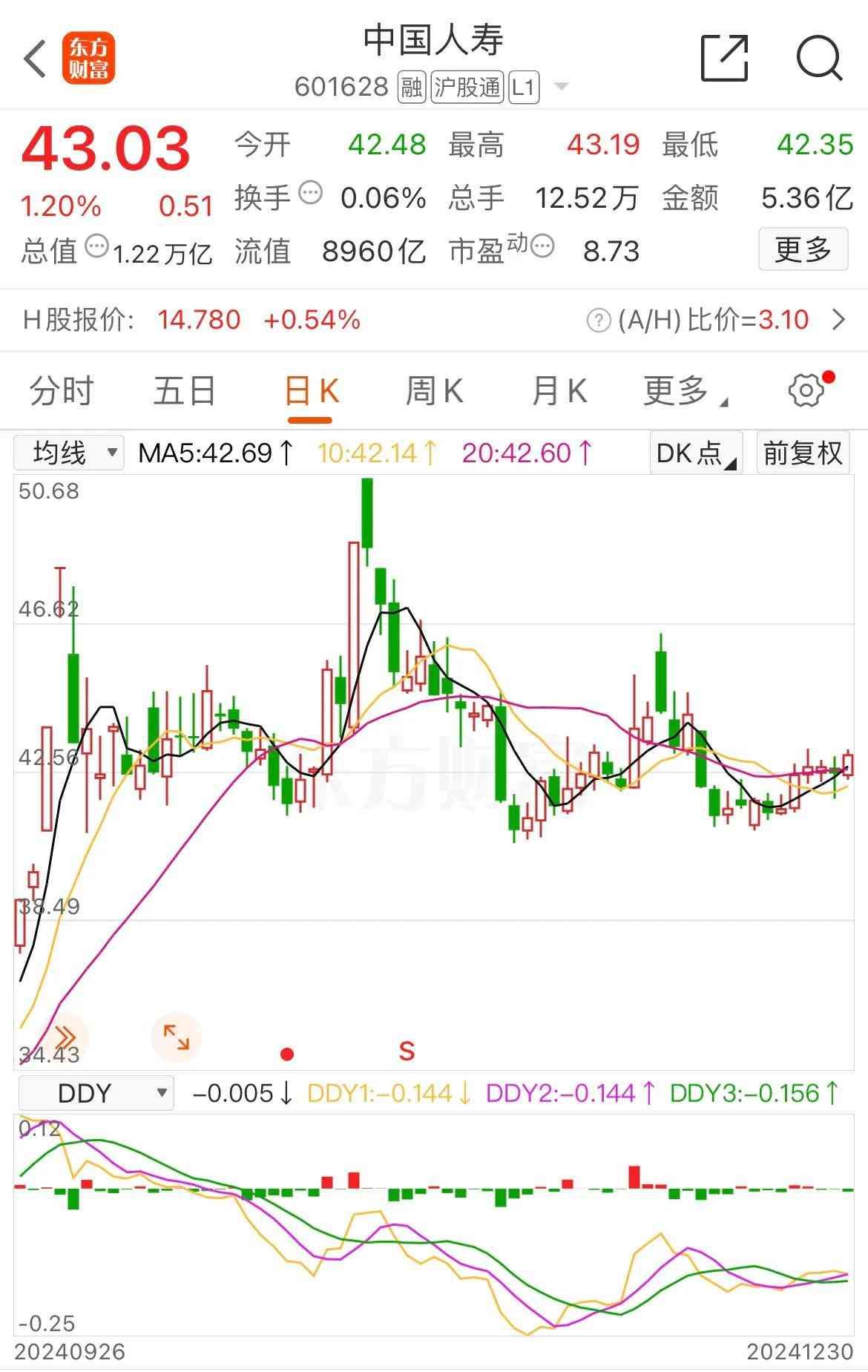Change the 前复权 adjustment option

(803, 453)
